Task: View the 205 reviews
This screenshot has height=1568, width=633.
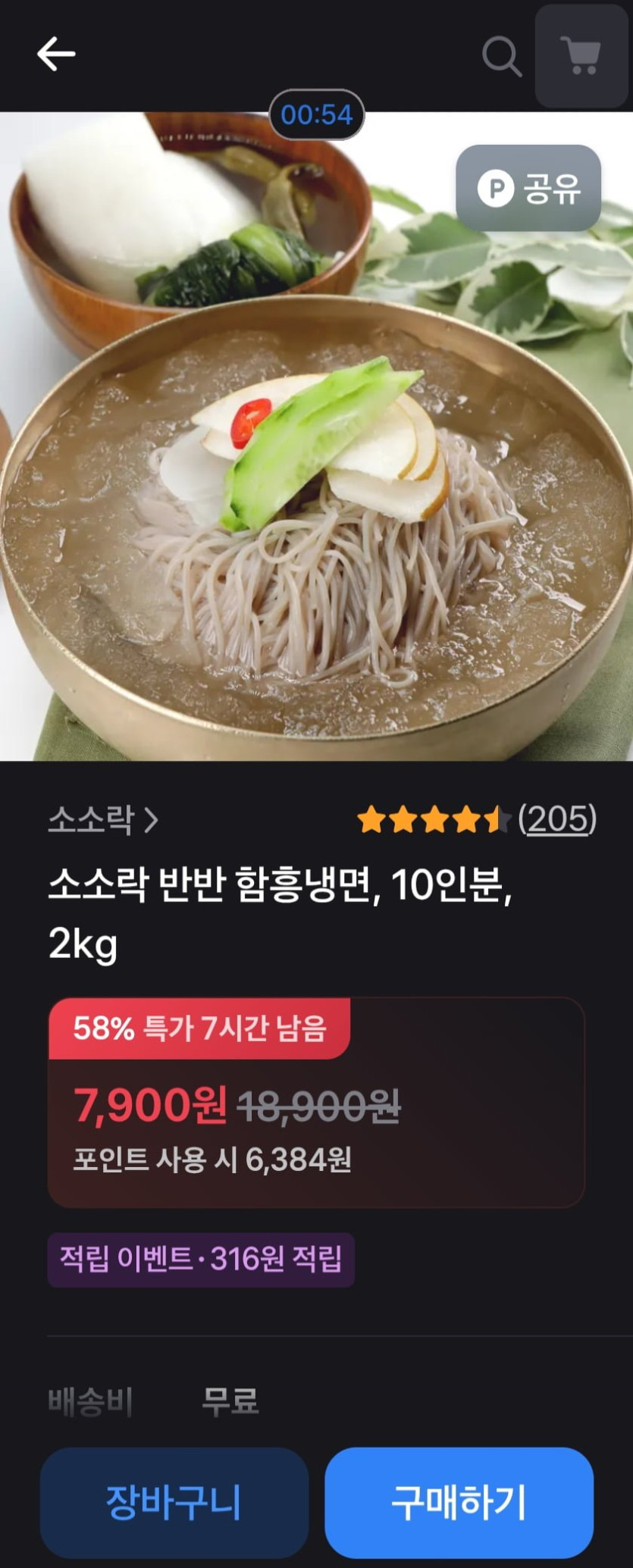Action: click(557, 819)
